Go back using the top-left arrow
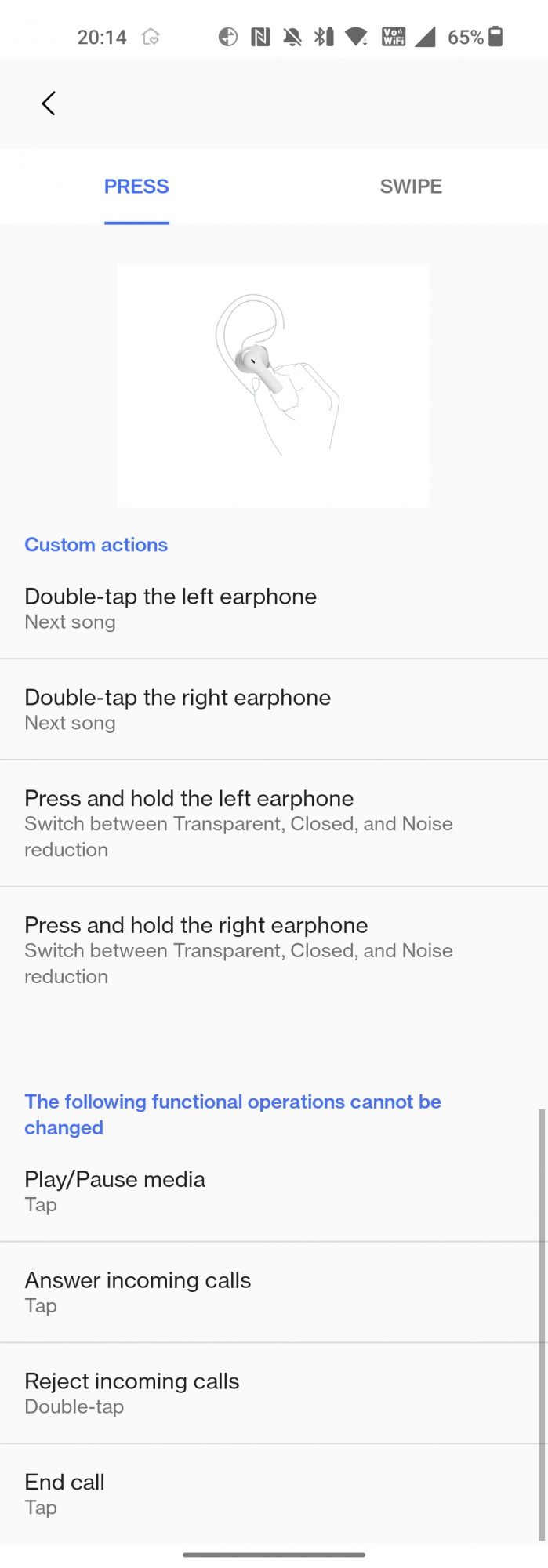Screen dimensions: 548x1568 49,103
